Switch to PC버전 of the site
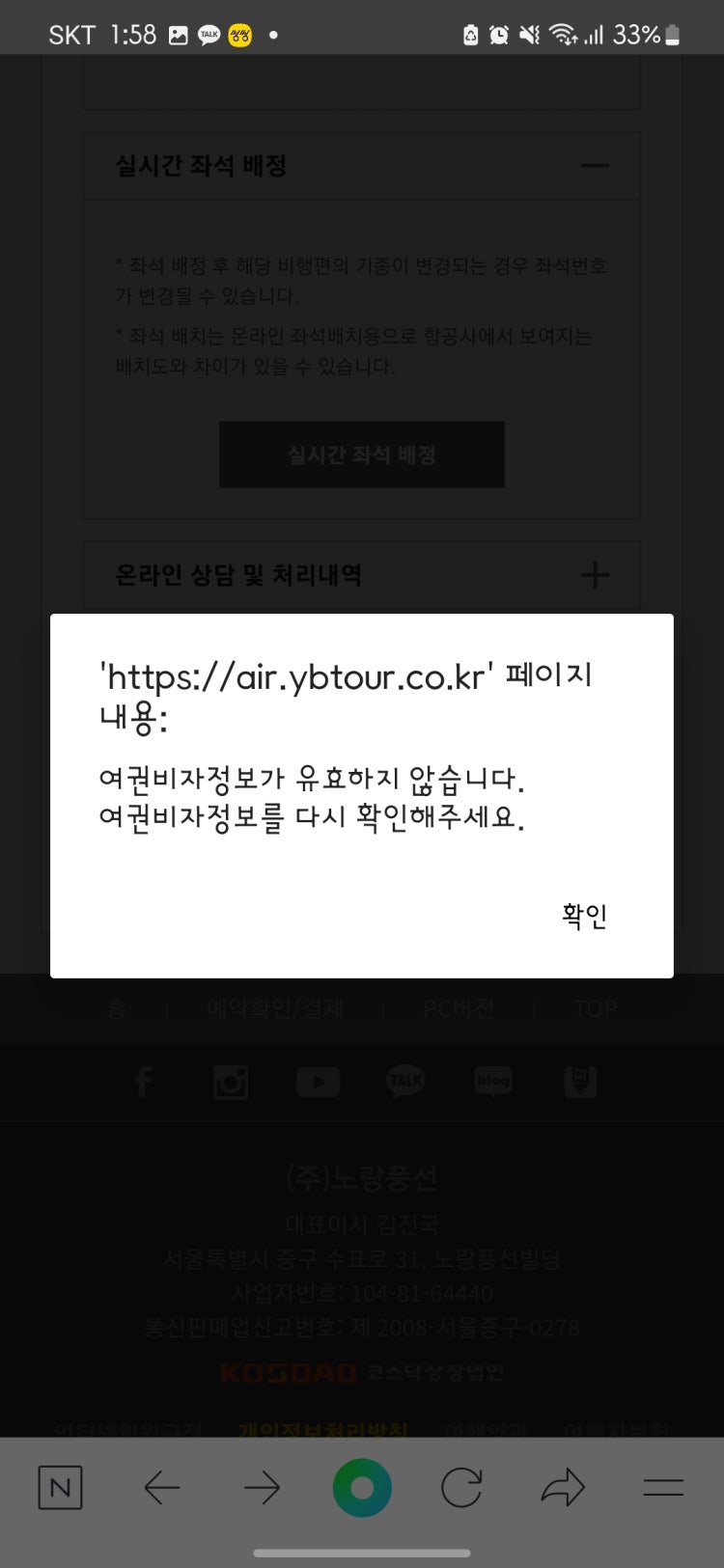Image resolution: width=724 pixels, height=1568 pixels. 457,1008
